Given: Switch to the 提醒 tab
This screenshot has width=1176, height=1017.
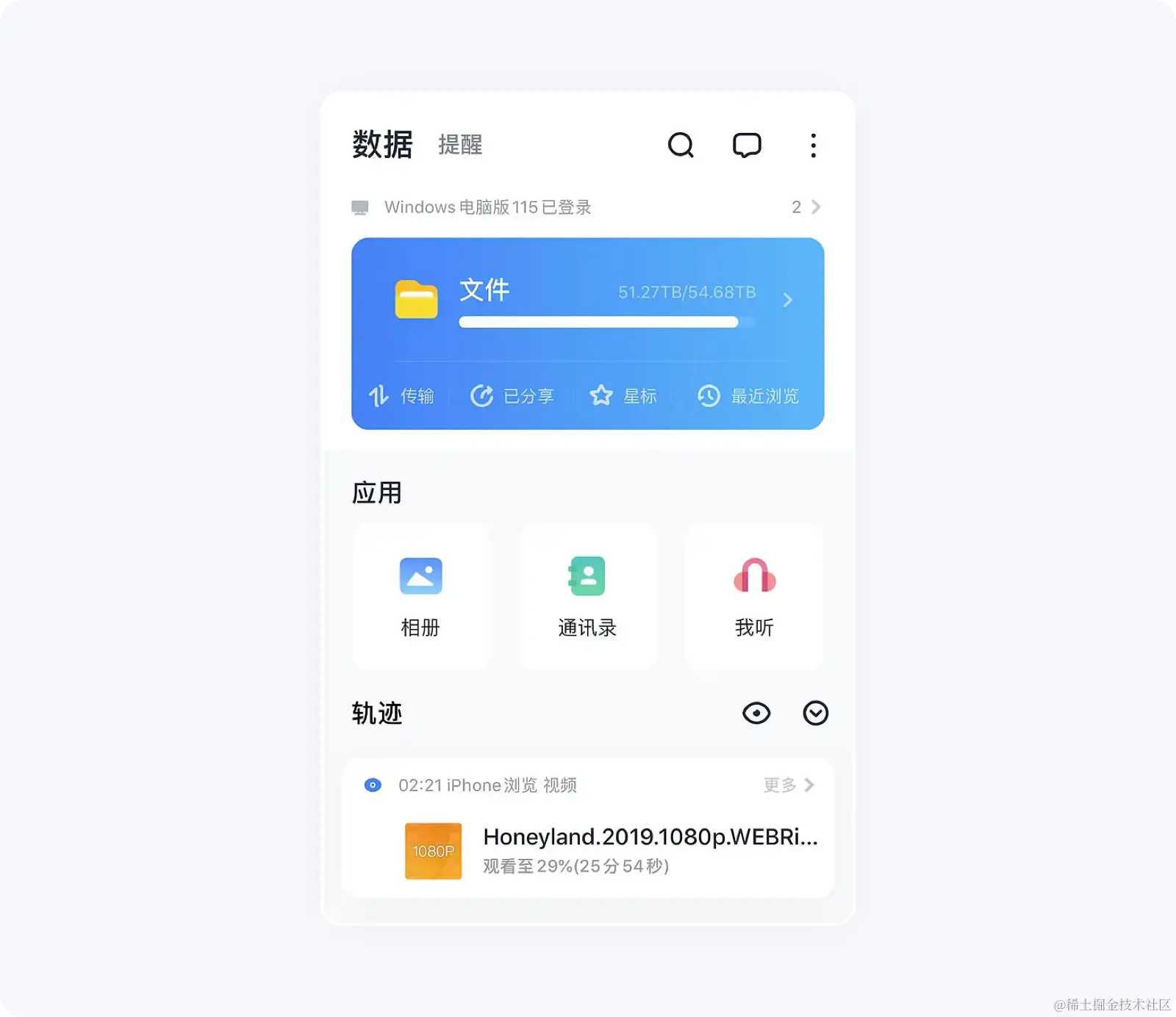Looking at the screenshot, I should point(460,145).
